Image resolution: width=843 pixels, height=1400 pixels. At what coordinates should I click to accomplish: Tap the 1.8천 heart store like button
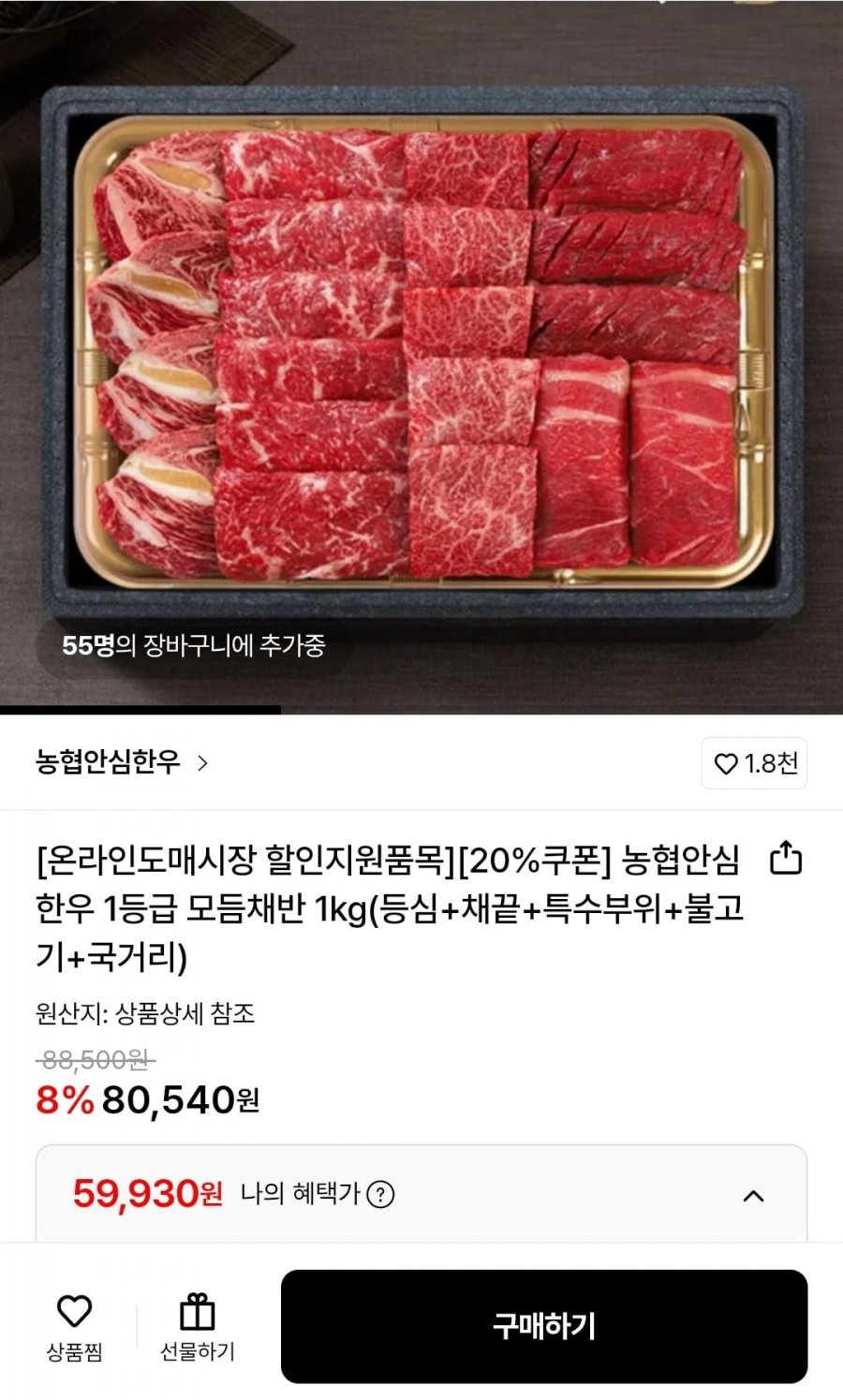[754, 764]
